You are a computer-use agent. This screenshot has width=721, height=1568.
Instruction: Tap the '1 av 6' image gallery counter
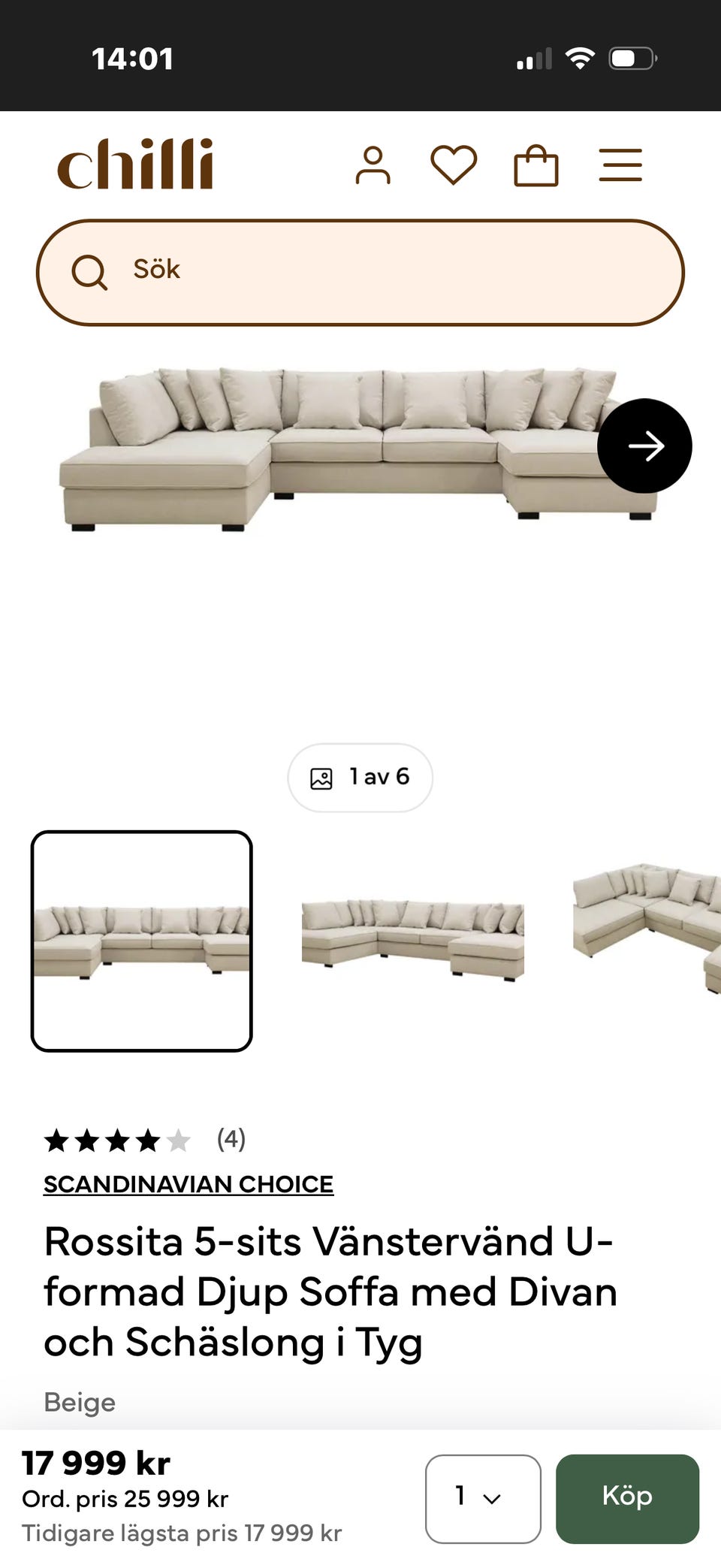click(360, 777)
